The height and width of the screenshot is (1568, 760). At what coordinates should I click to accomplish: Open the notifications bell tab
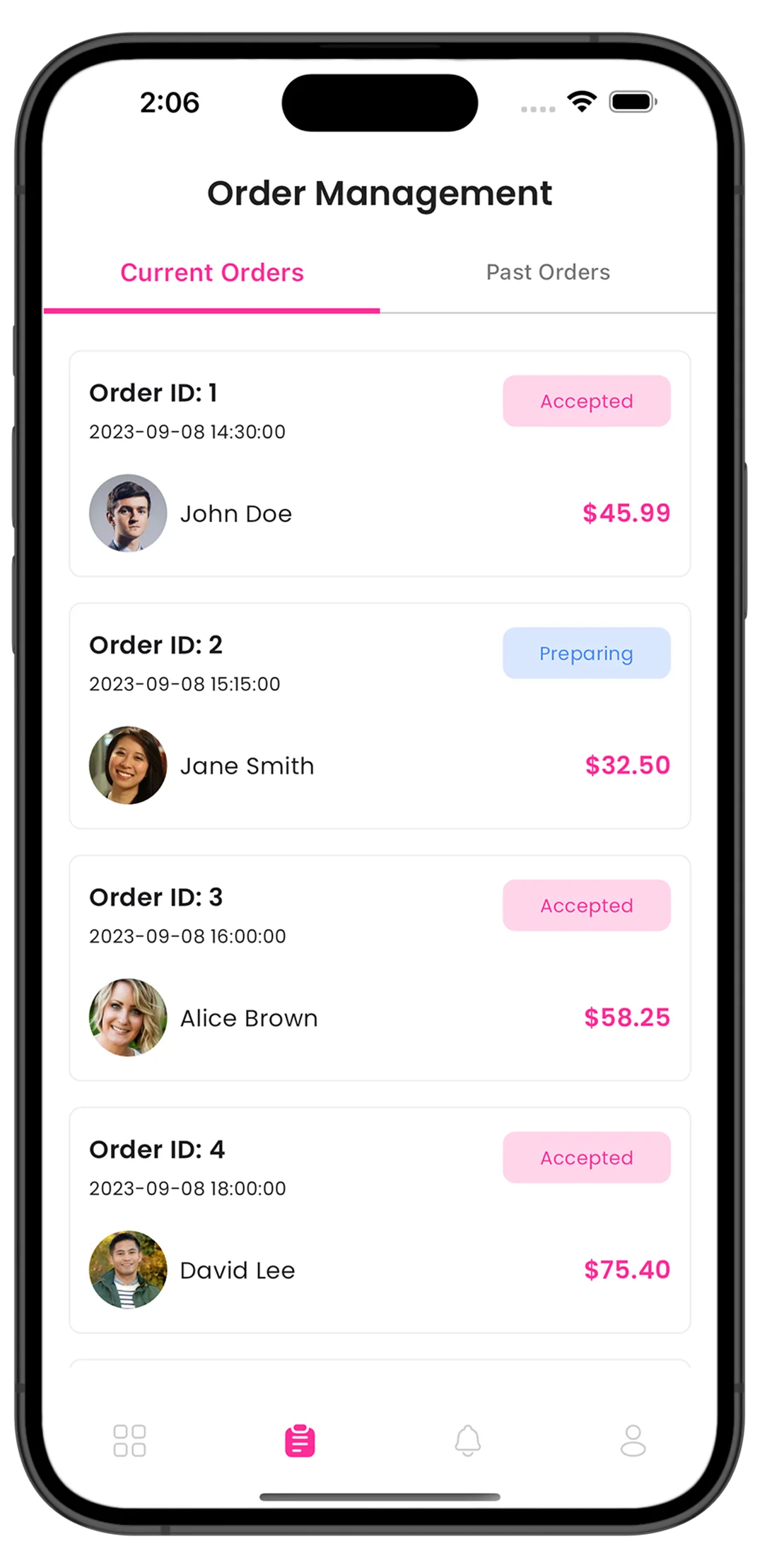(x=467, y=1440)
